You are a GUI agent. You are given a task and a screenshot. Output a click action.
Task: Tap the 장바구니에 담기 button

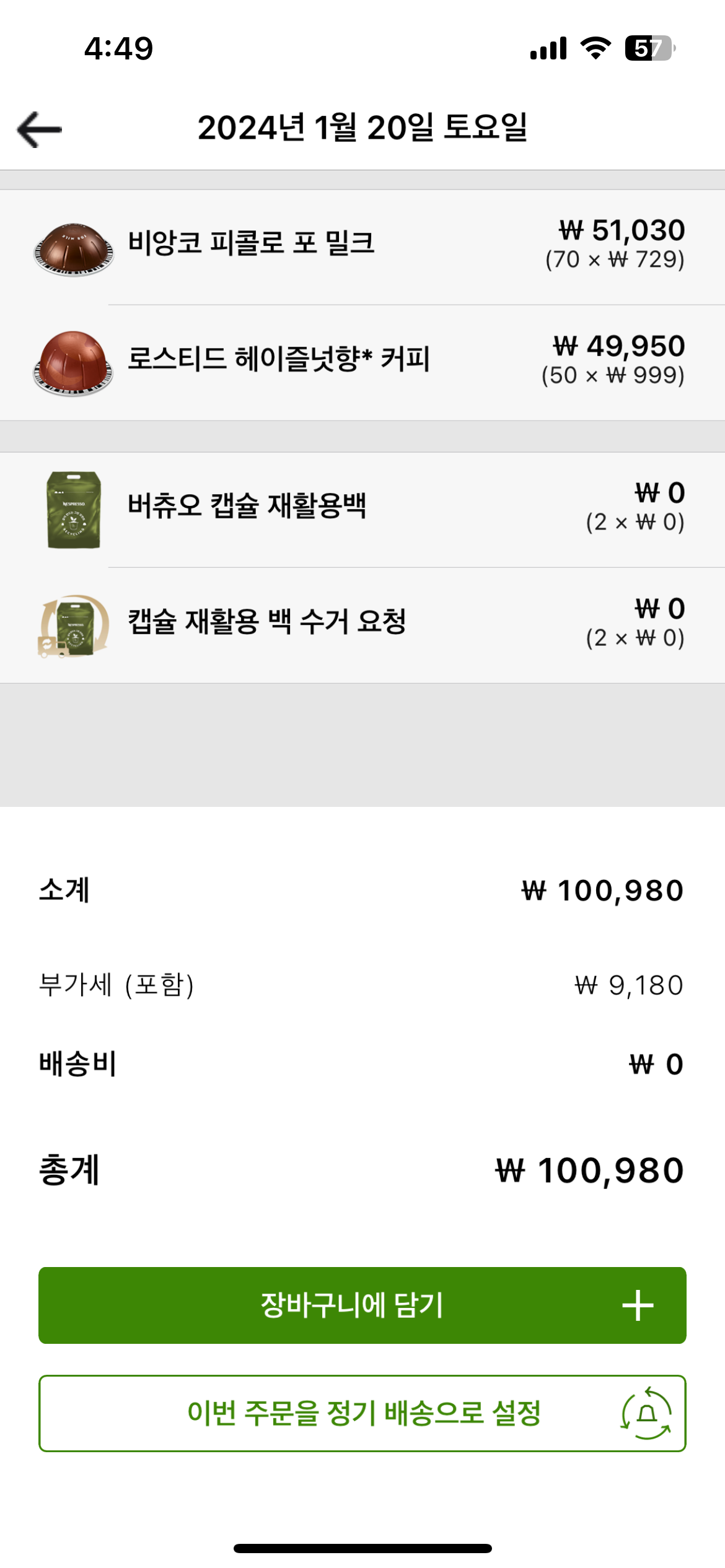[x=362, y=1305]
